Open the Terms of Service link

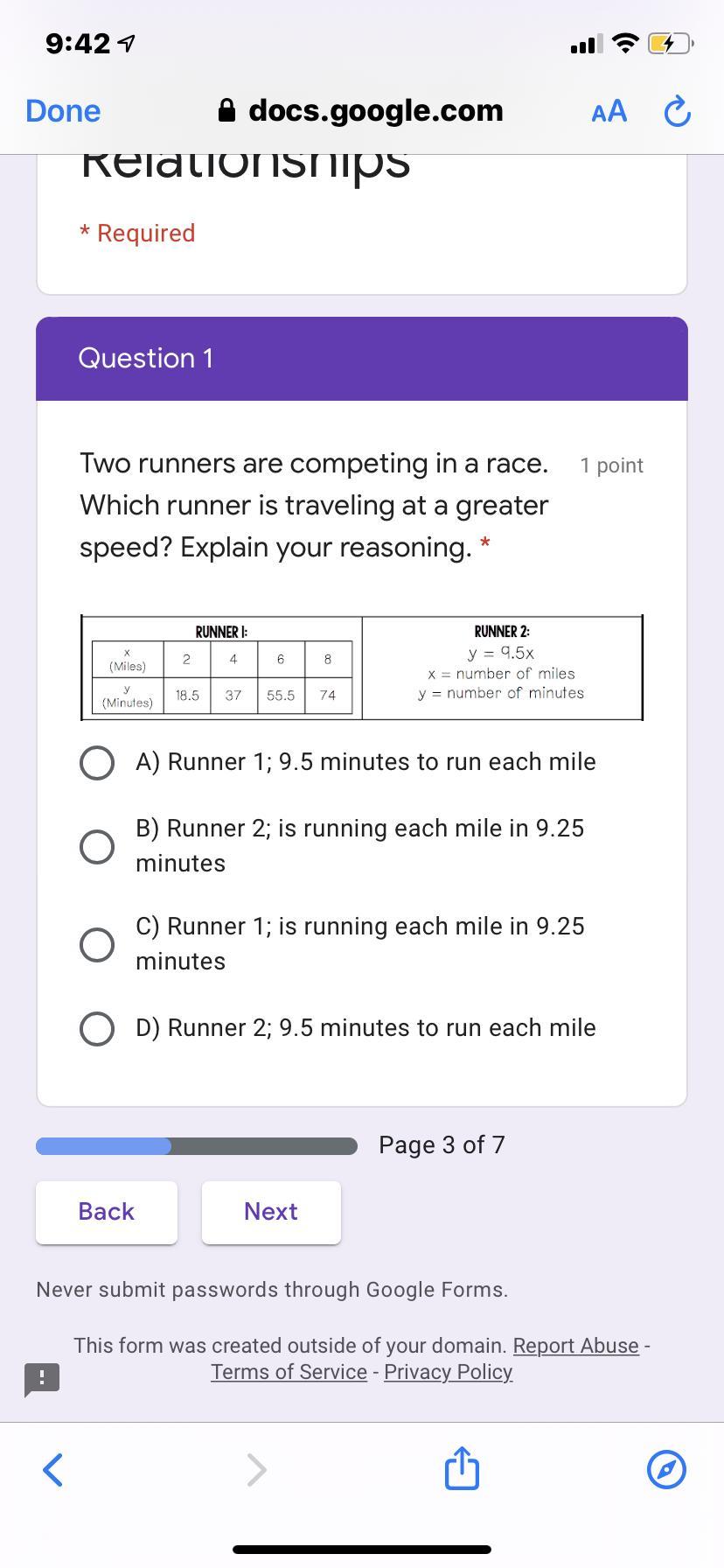[289, 1372]
